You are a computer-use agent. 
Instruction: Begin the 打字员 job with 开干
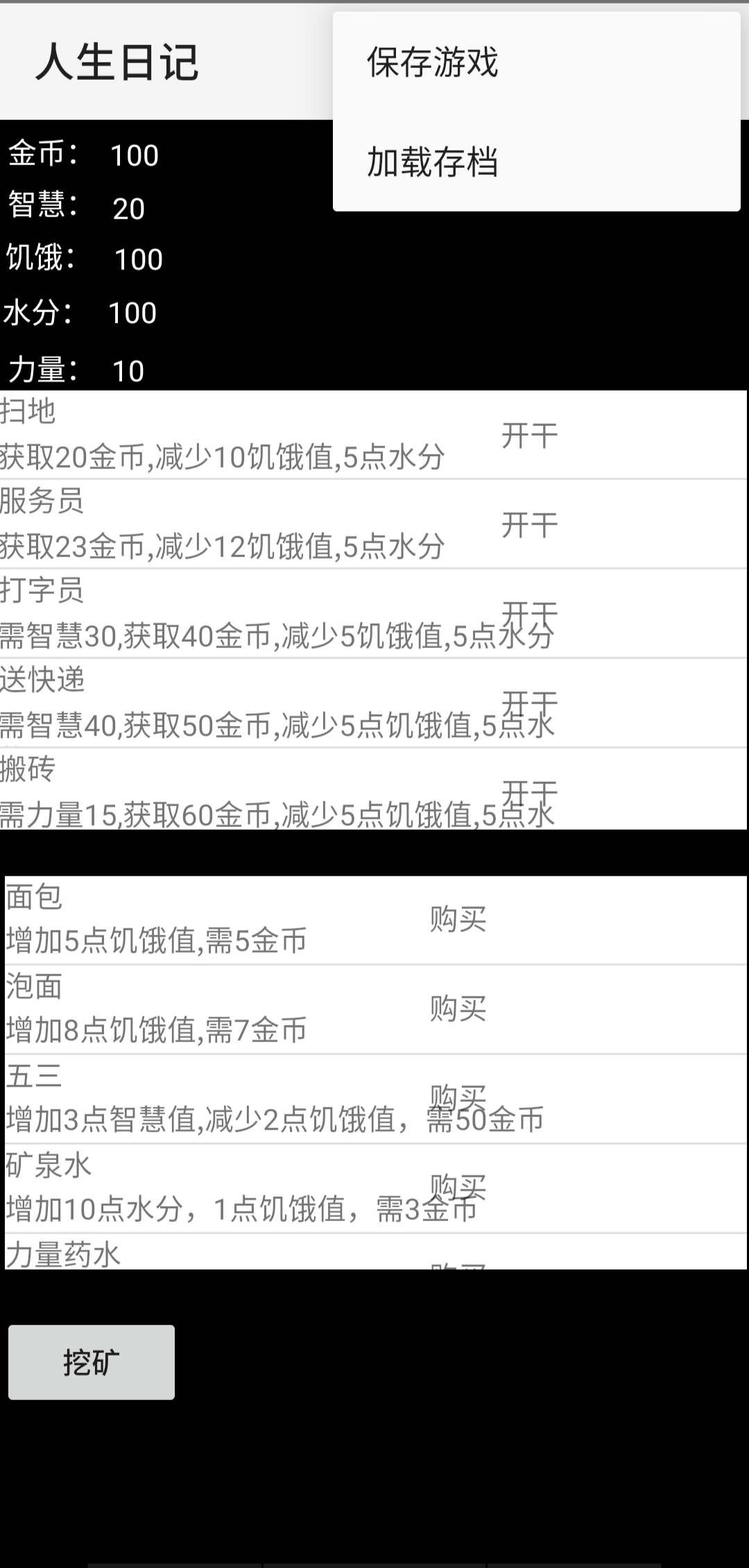click(528, 613)
